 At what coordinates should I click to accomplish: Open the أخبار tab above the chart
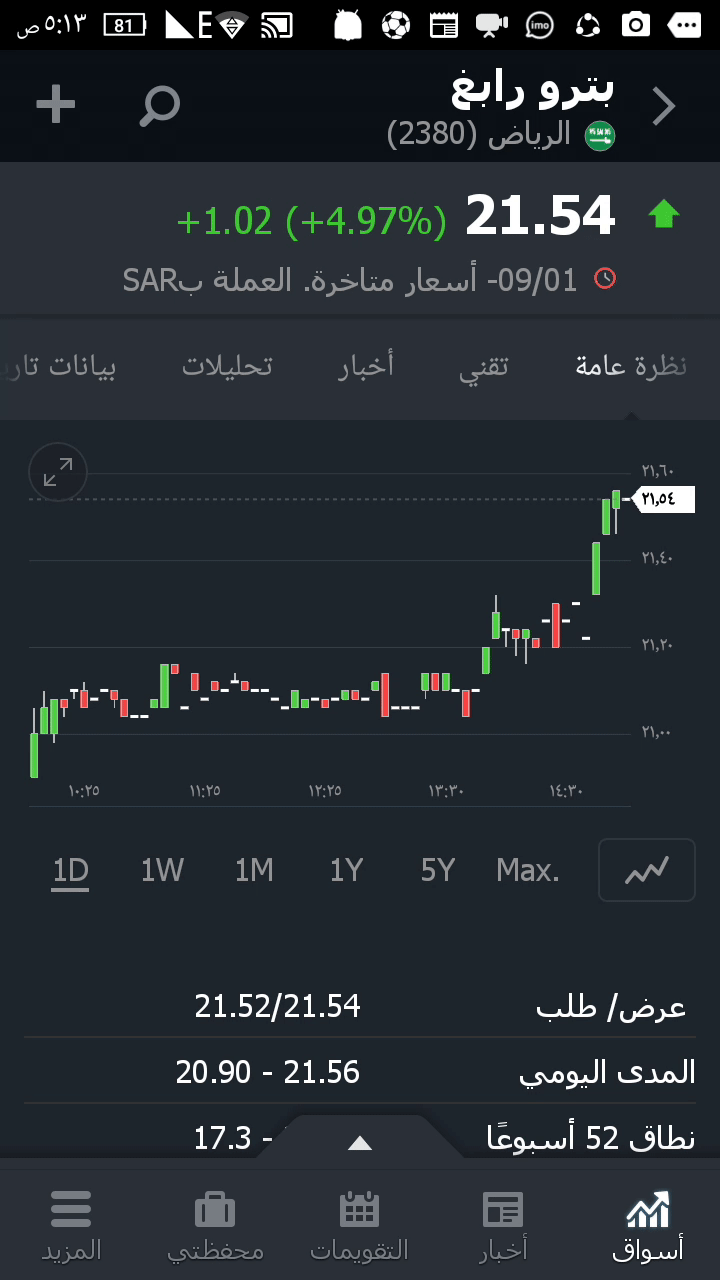(x=366, y=367)
